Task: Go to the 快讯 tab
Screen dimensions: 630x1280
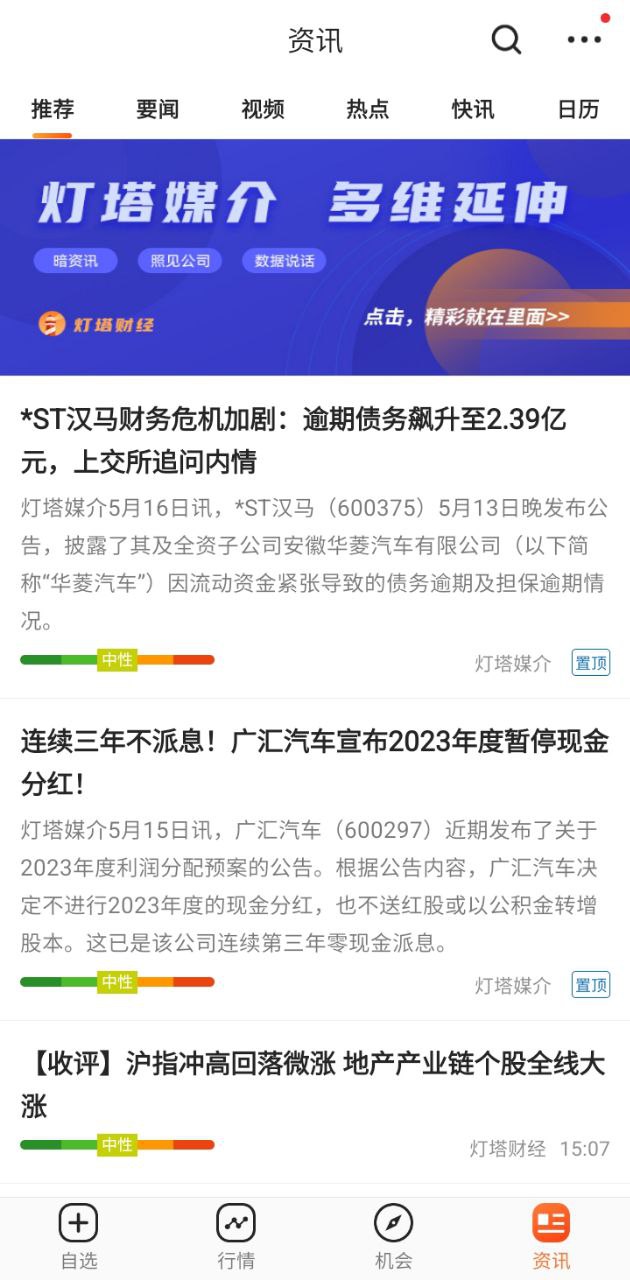Action: pos(472,109)
